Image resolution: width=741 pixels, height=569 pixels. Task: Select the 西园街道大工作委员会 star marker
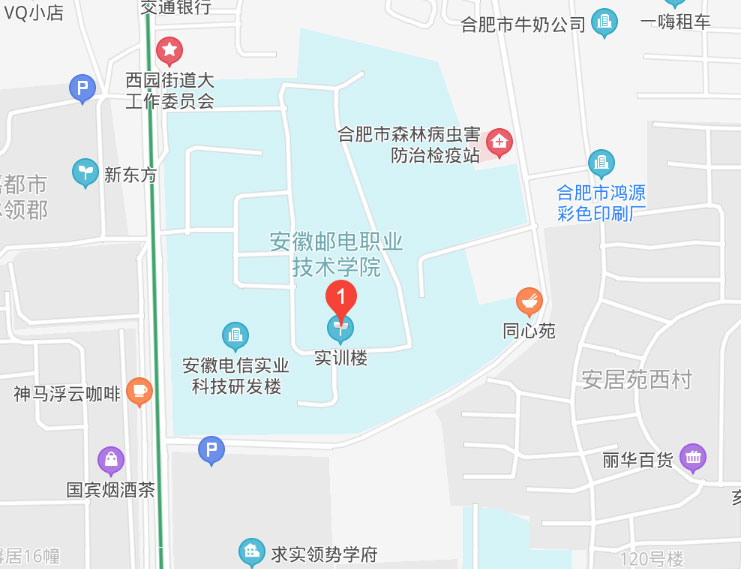pos(170,49)
